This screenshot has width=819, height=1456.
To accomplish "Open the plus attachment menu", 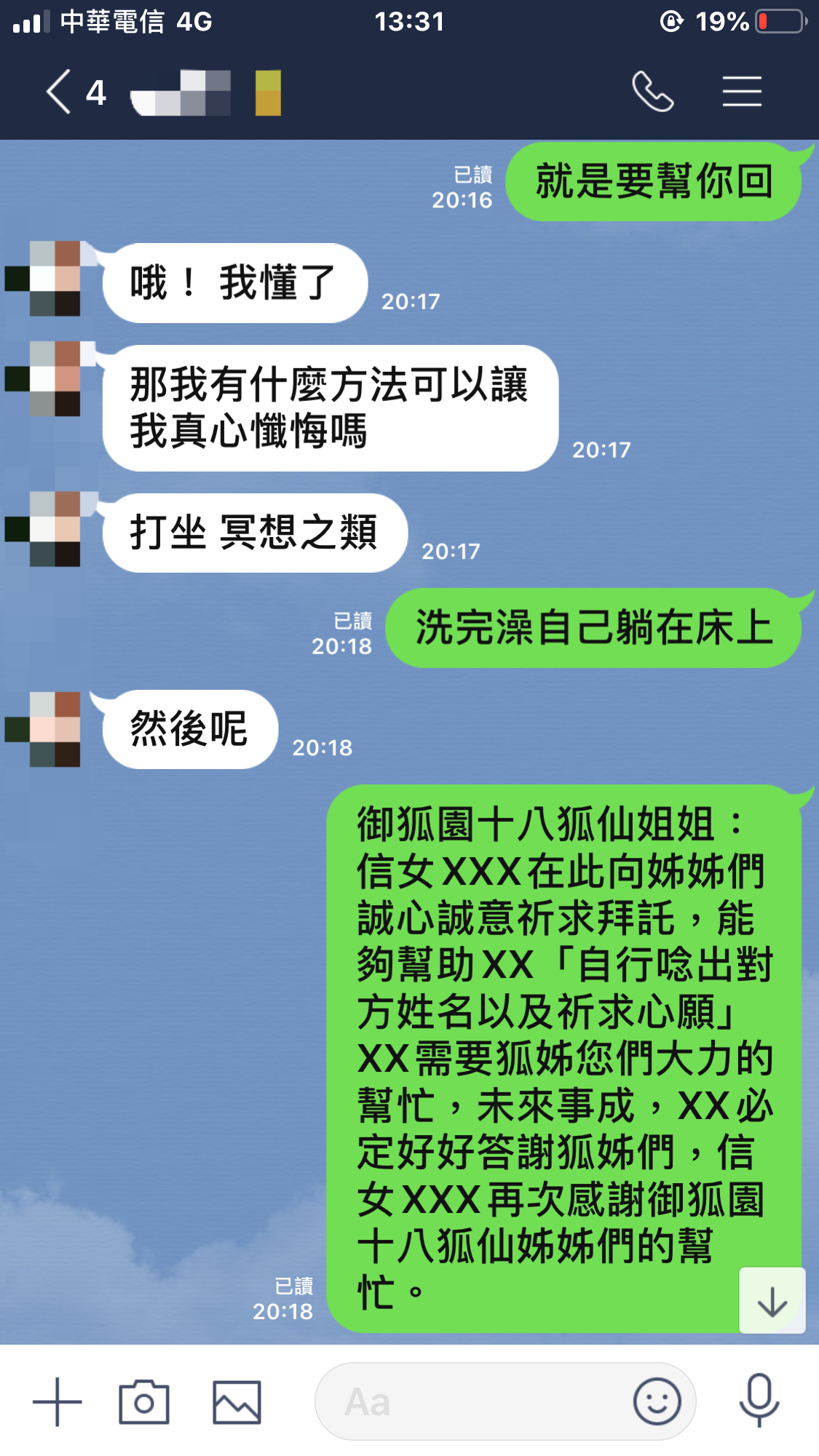I will pos(58,1401).
